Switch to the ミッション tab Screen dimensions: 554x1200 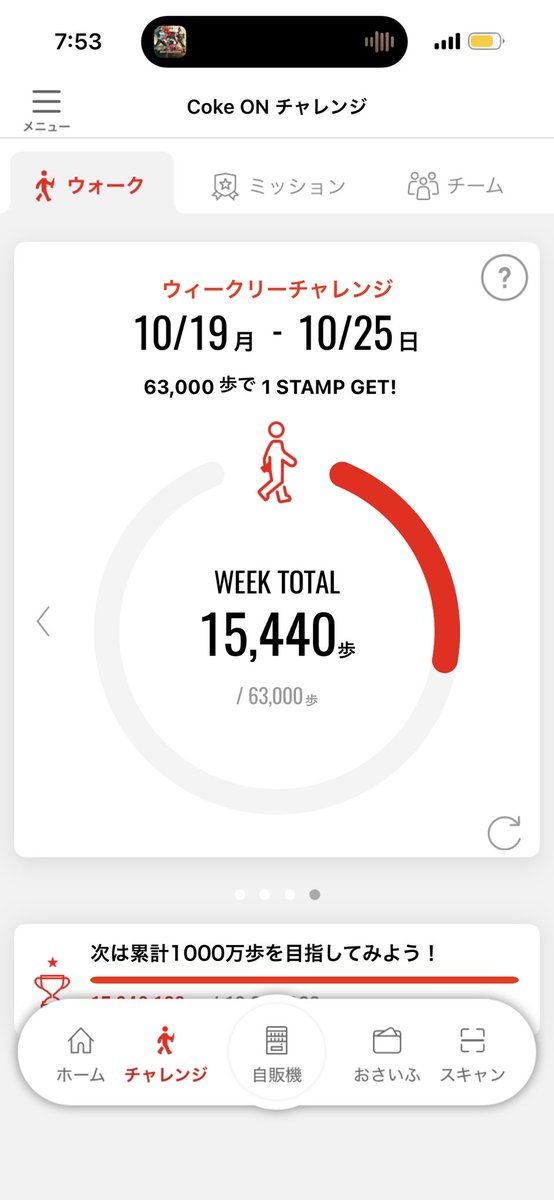[x=278, y=186]
